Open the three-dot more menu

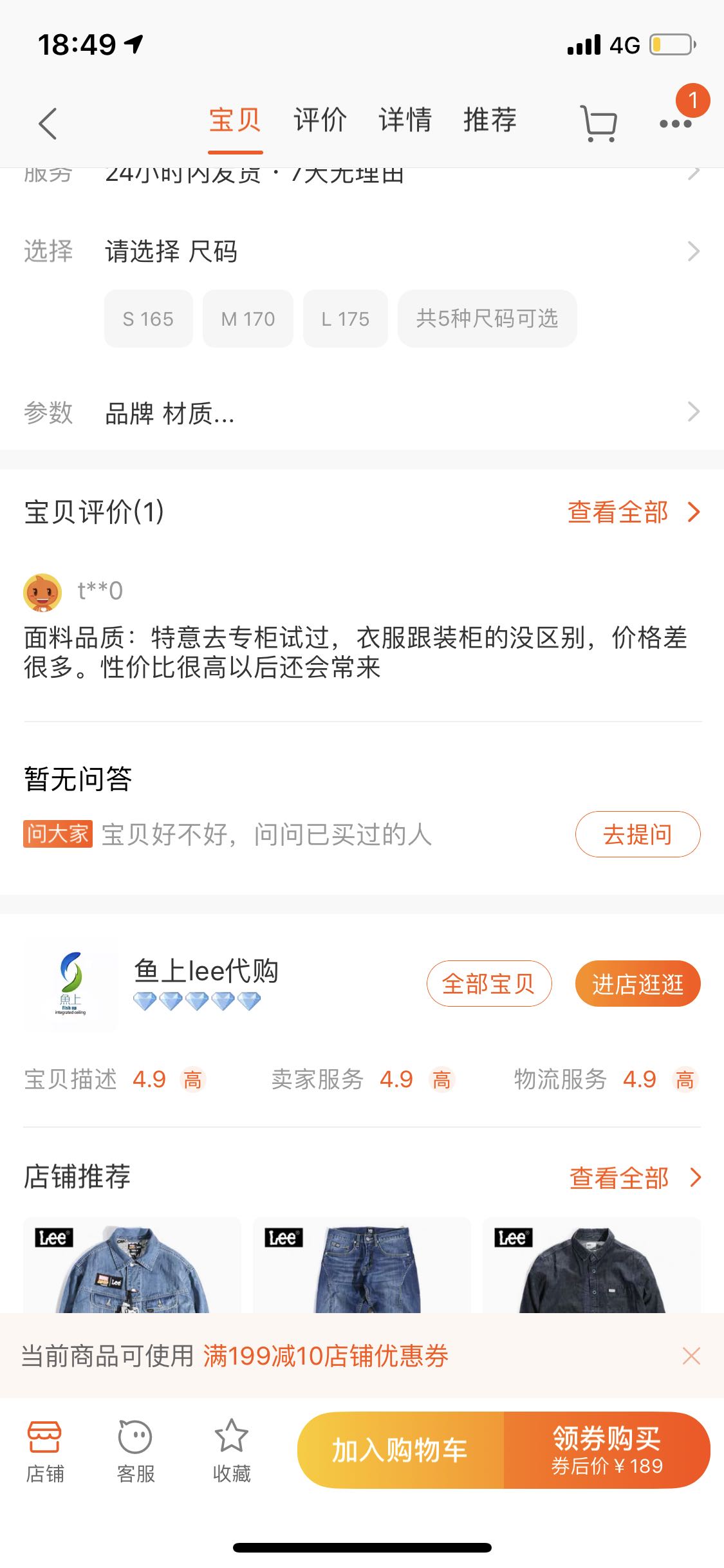[675, 123]
